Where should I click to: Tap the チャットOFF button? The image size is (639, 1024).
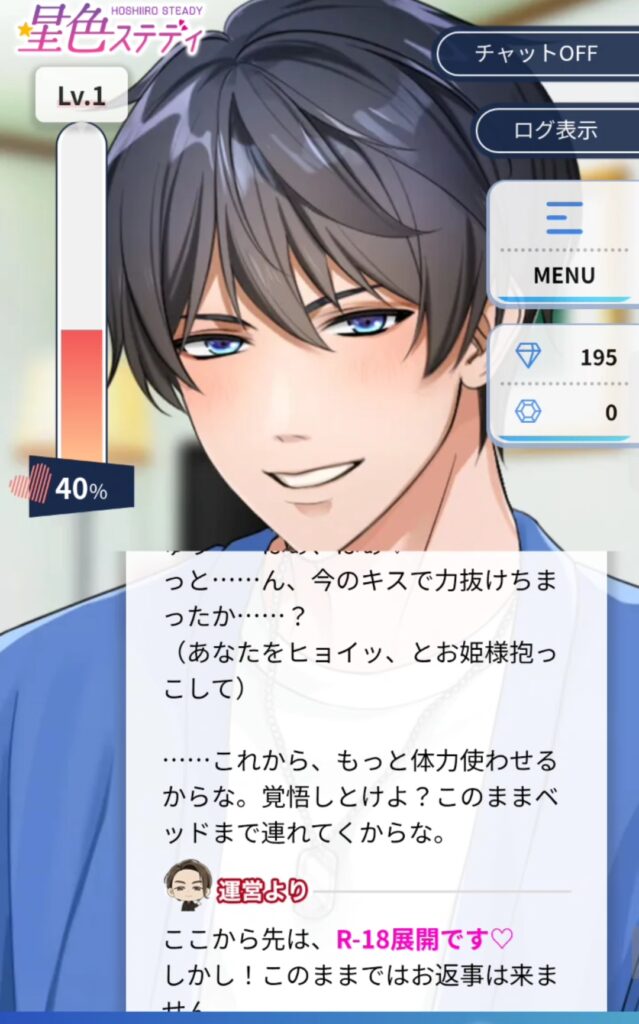coord(538,54)
